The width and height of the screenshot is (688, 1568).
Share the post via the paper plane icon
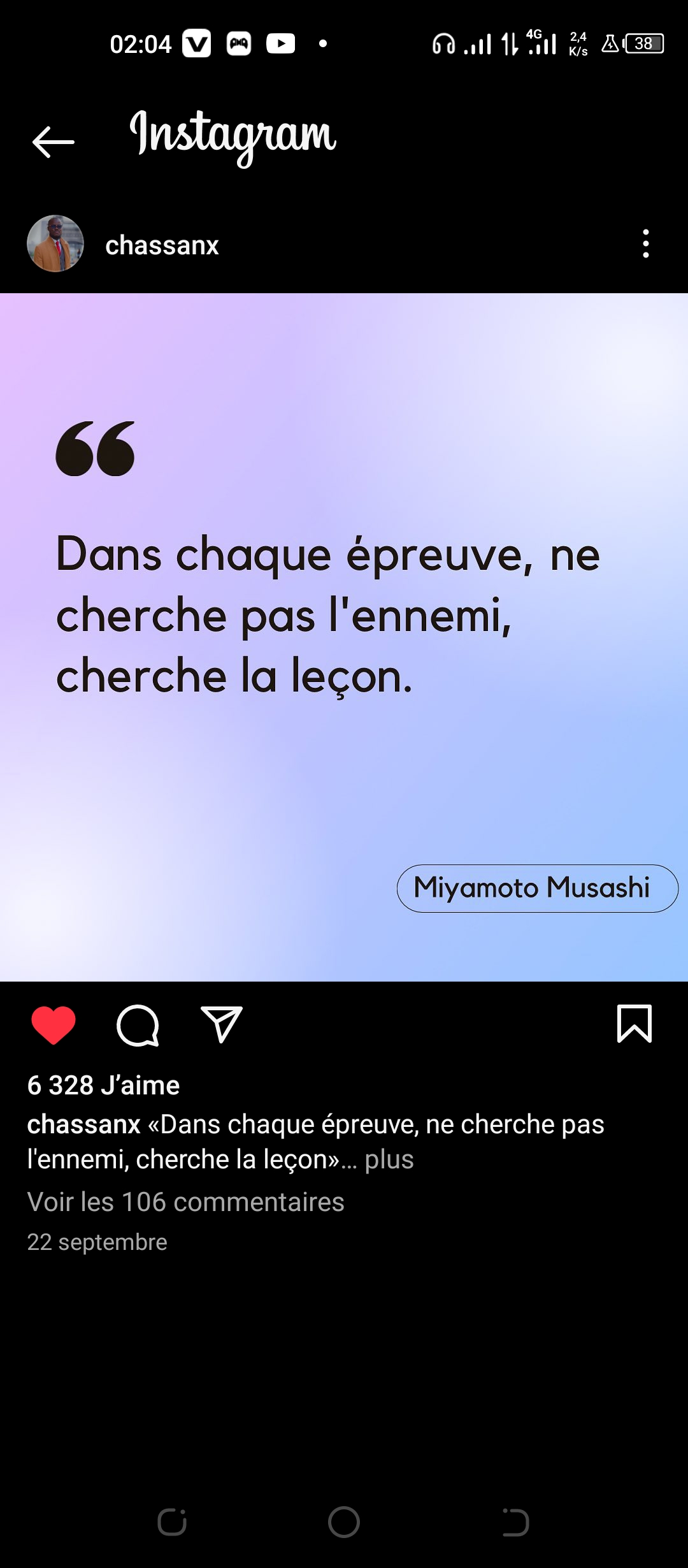point(221,1025)
